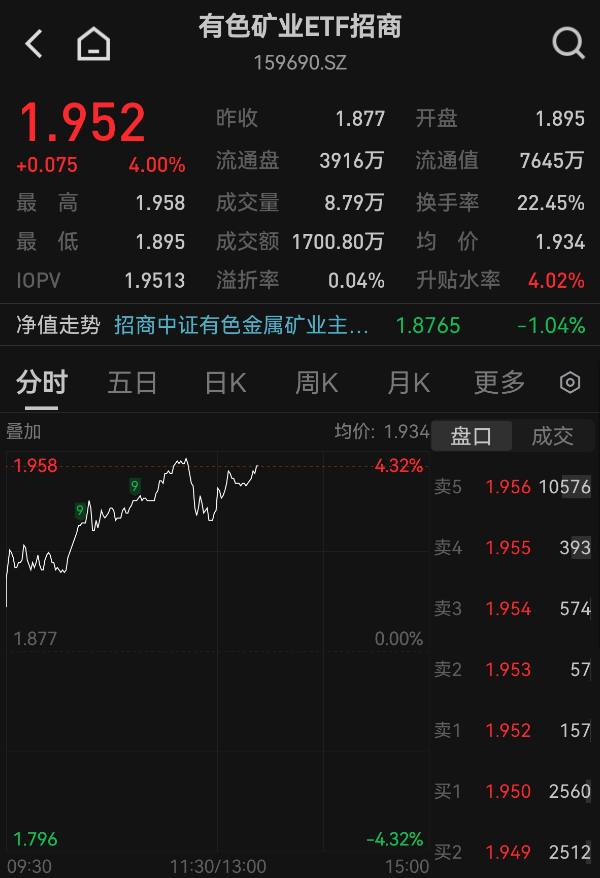Switch to the 日K chart tab
Viewport: 600px width, 878px height.
coord(225,382)
